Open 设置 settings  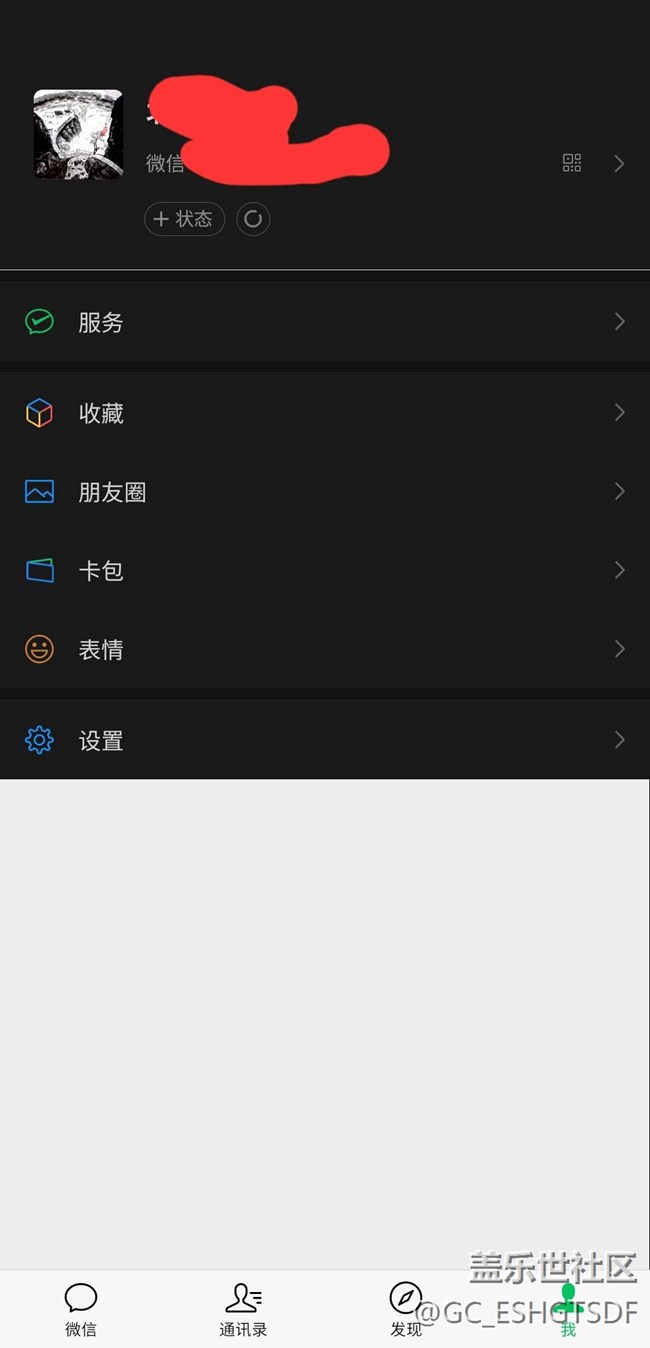click(325, 741)
